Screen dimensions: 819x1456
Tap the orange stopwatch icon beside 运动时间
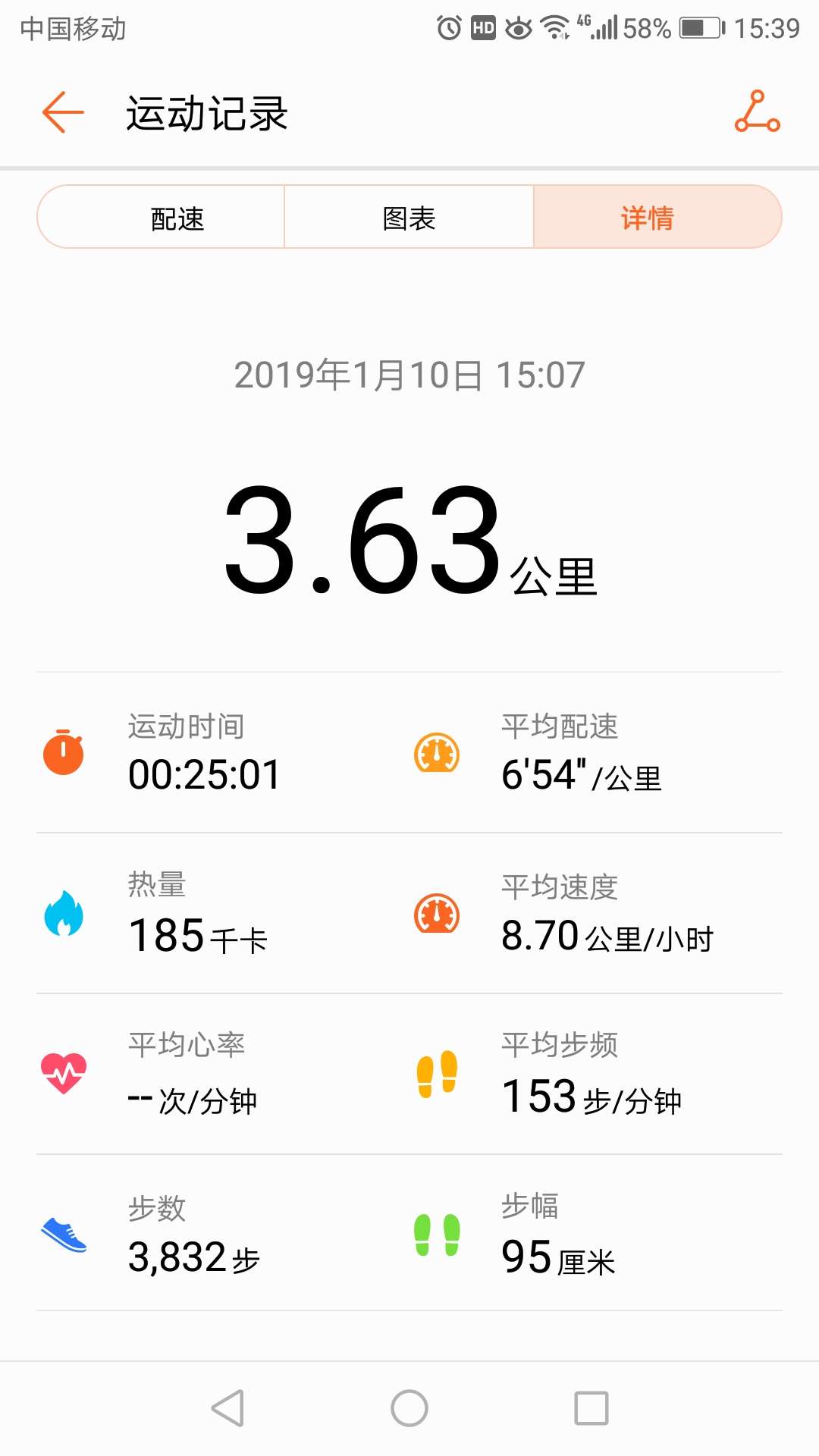65,752
